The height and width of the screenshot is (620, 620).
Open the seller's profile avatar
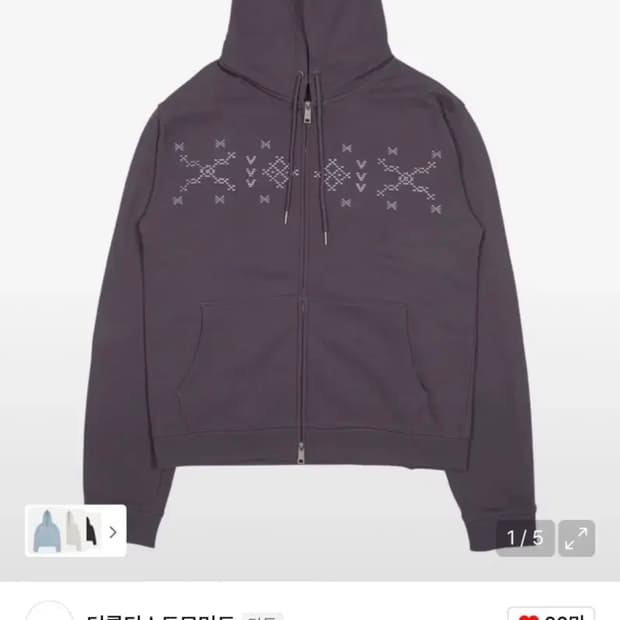click(x=49, y=612)
